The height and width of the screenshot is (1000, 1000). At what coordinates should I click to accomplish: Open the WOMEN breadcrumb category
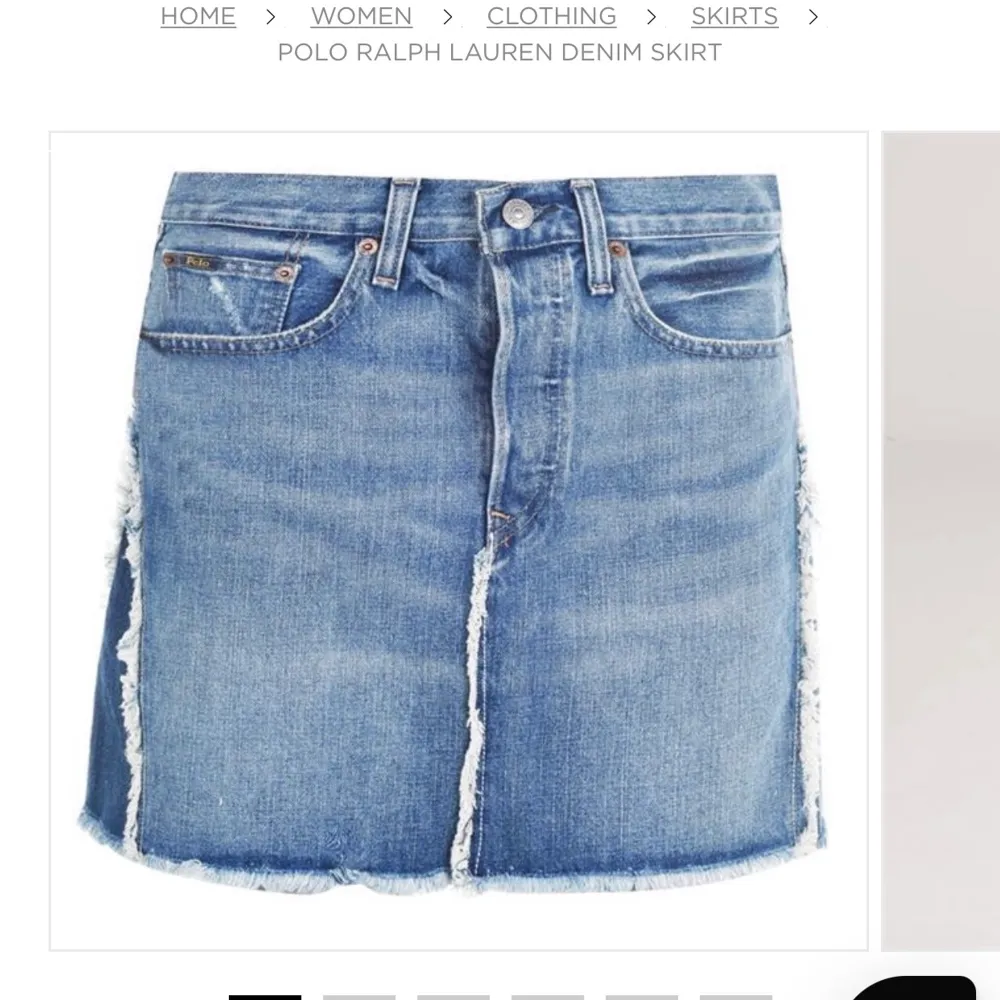(361, 16)
